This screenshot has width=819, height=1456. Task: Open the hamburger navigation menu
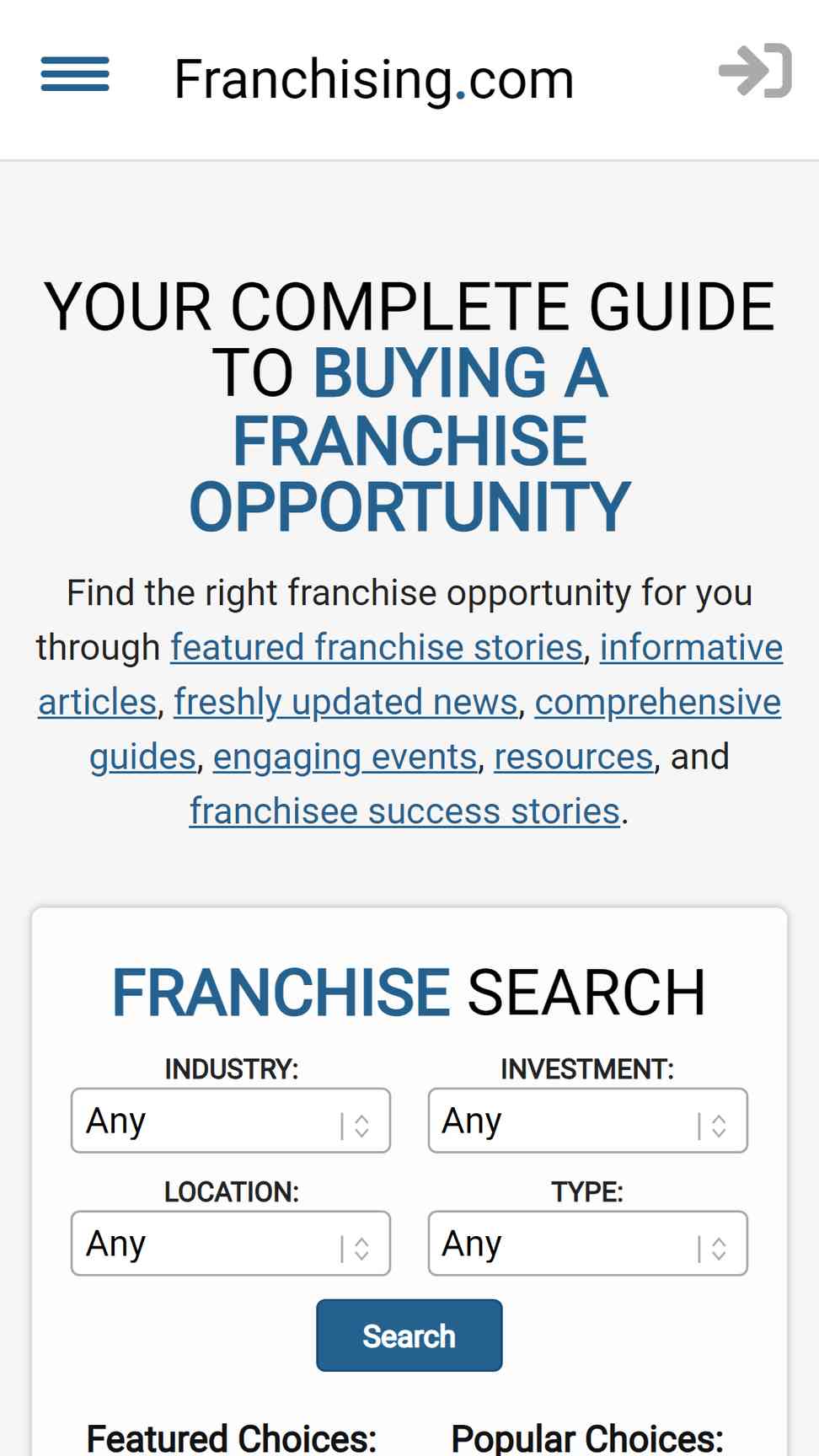pyautogui.click(x=75, y=74)
